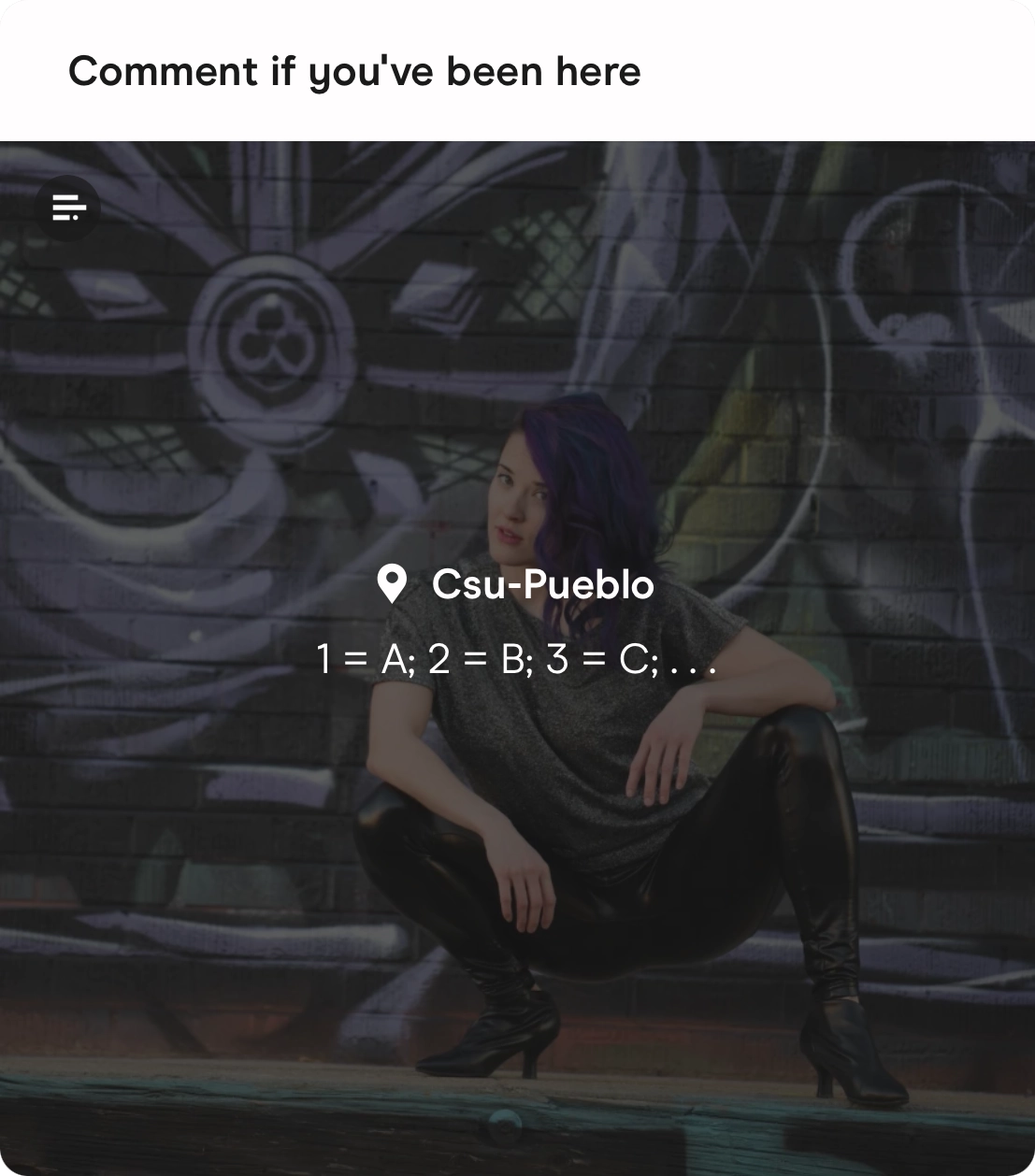Open the Csu-Pueblo location tag

coord(515,584)
